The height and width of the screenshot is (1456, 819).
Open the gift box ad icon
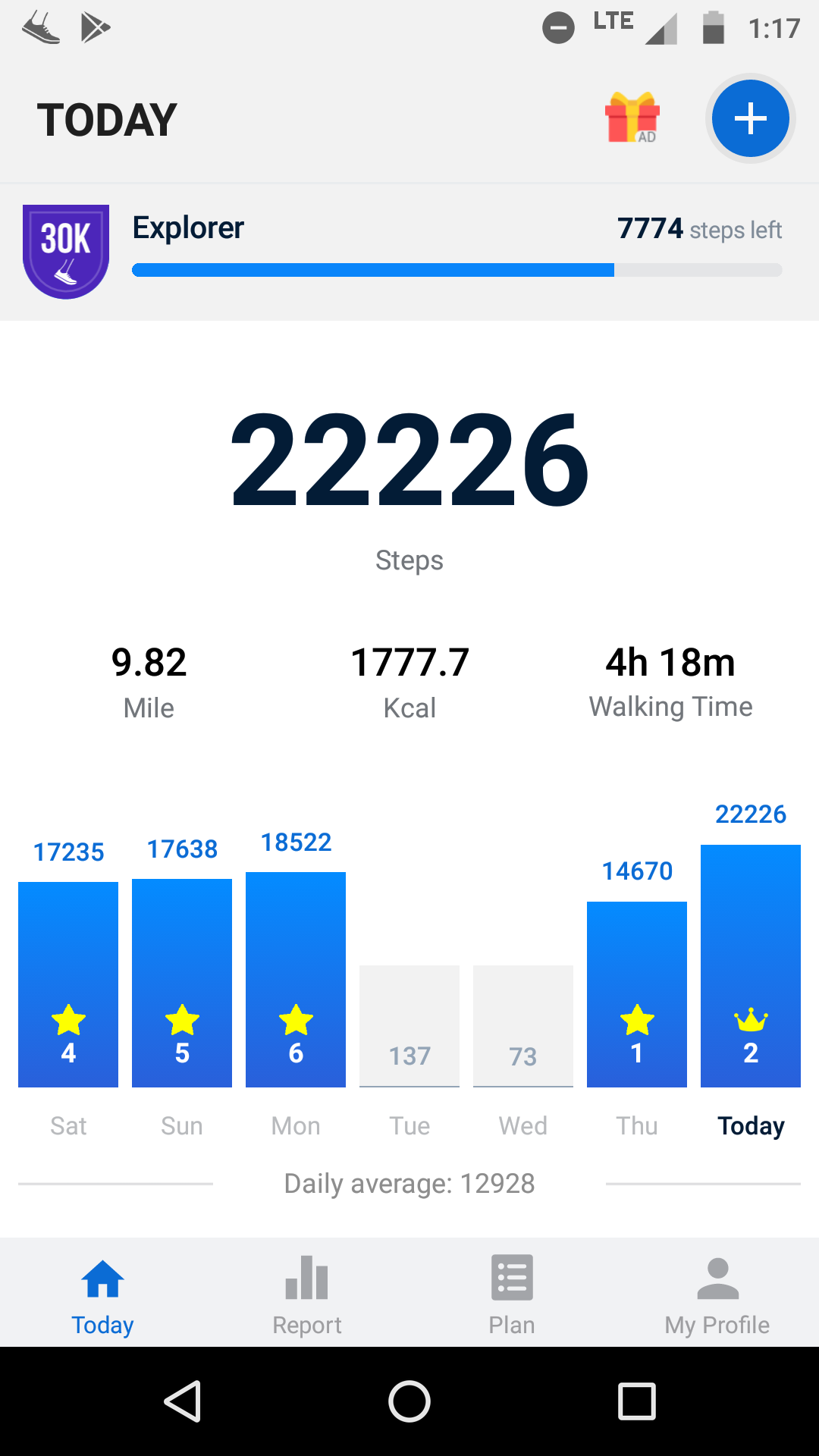tap(632, 118)
